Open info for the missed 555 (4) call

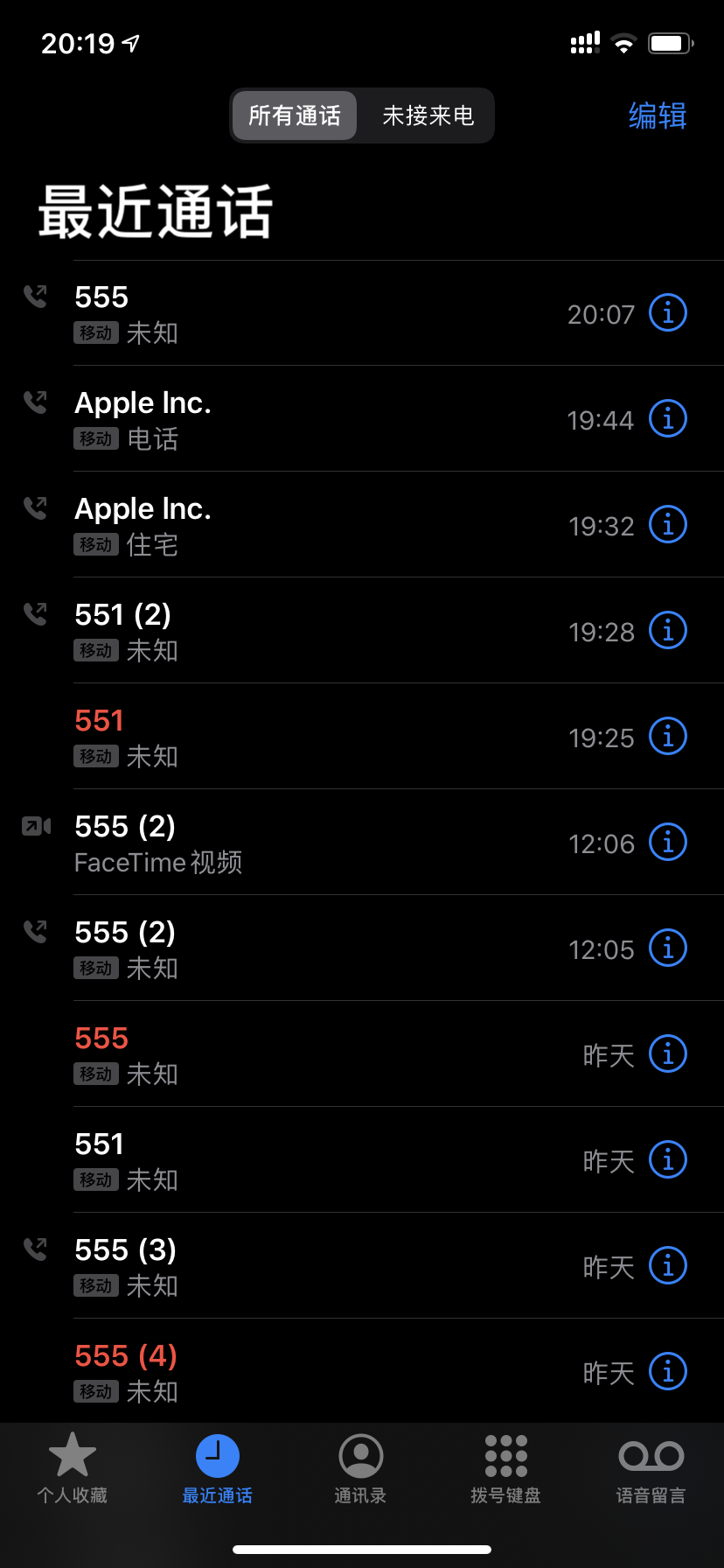(667, 1372)
